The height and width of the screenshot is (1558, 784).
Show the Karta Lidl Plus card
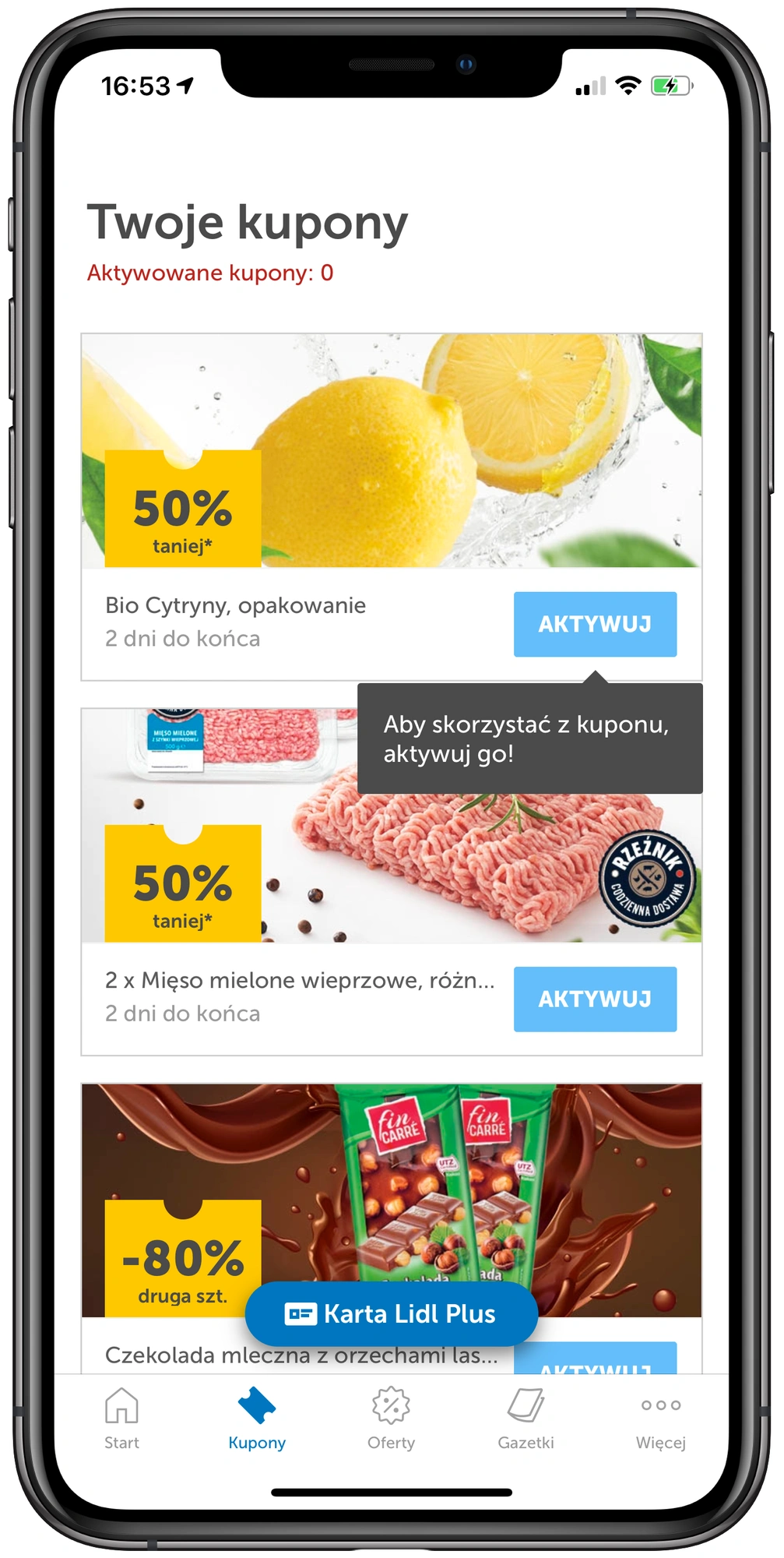pos(391,1313)
